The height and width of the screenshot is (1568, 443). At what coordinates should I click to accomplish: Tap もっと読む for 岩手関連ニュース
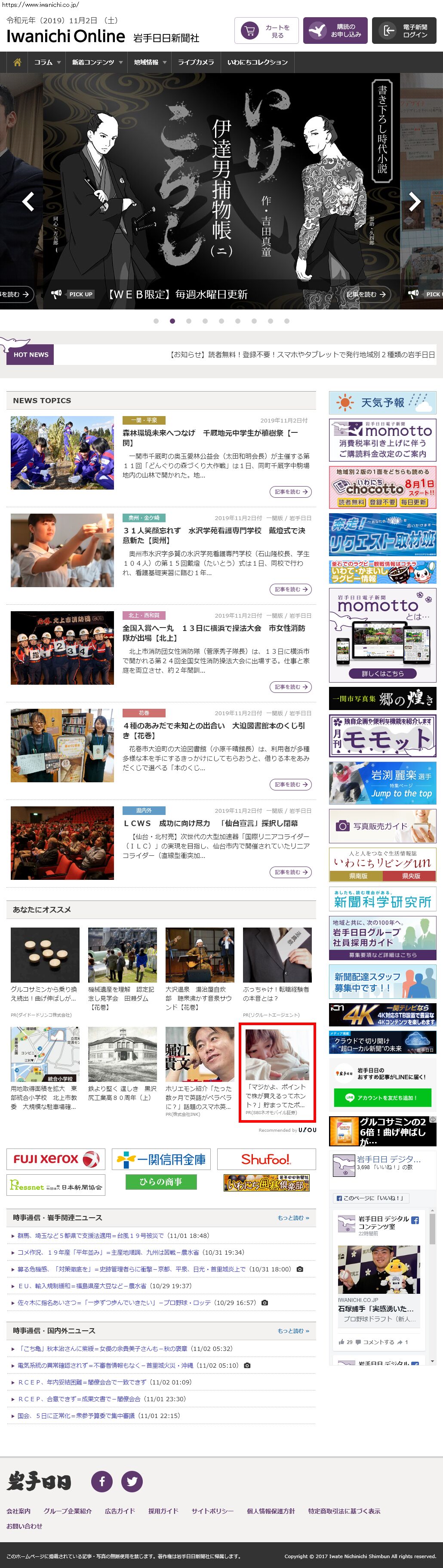(x=293, y=1217)
